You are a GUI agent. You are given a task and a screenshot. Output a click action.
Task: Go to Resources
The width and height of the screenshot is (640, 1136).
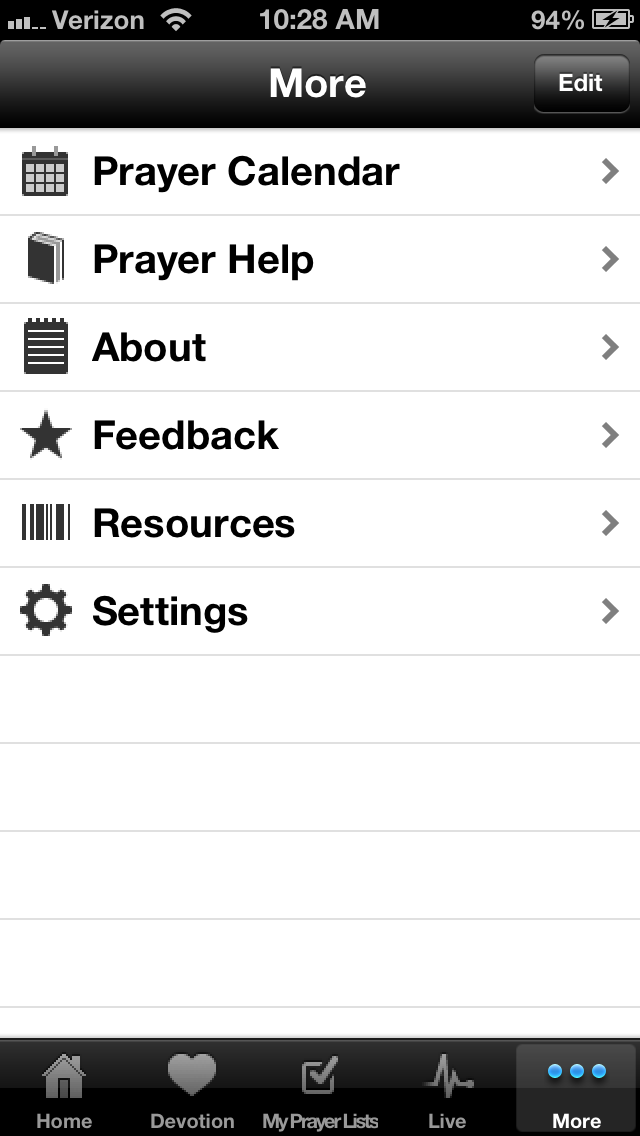[x=320, y=523]
